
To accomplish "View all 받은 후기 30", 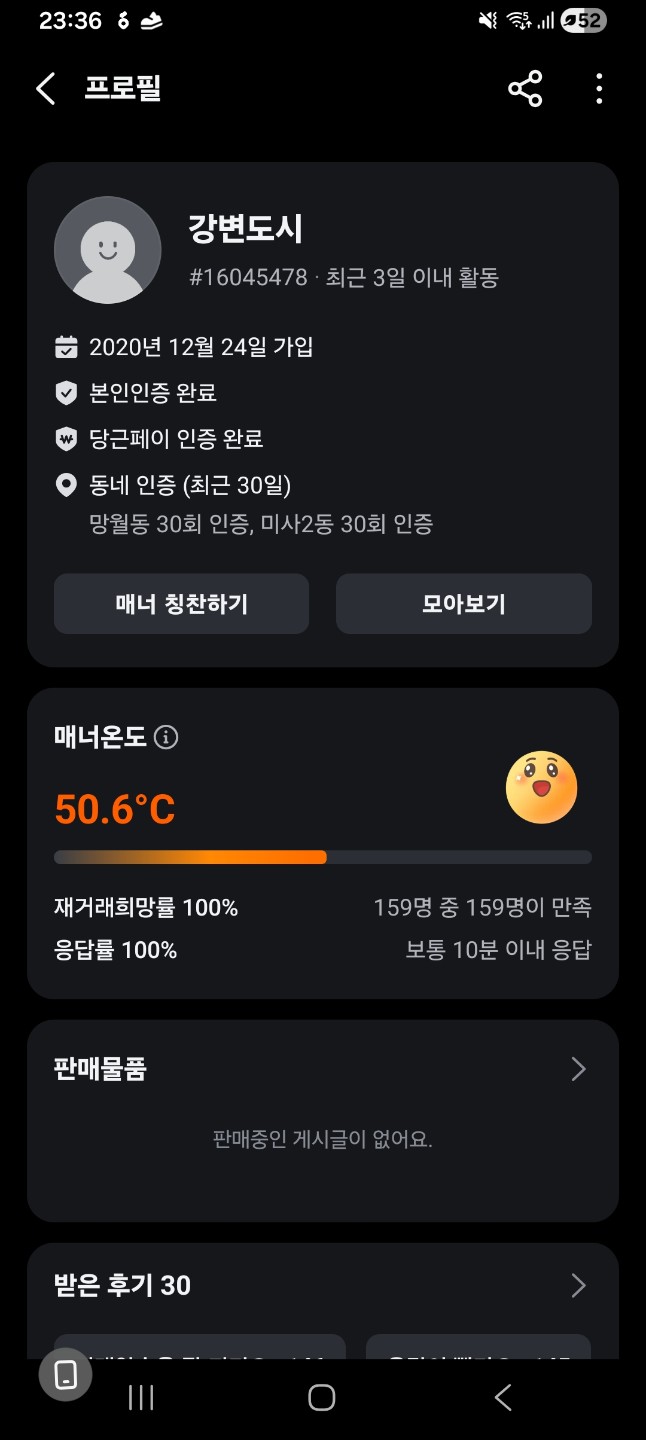I will coord(578,1285).
